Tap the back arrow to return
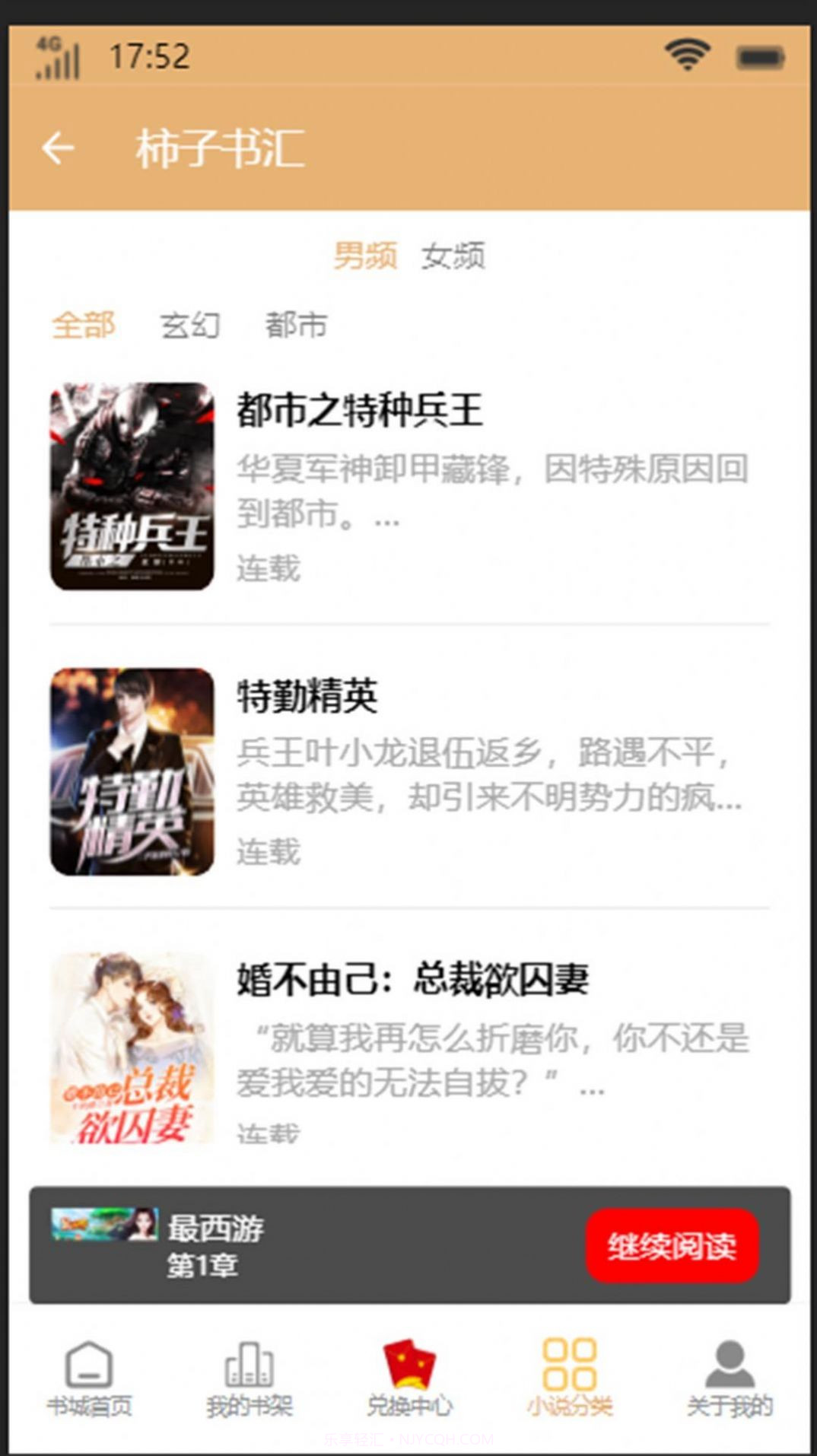Viewport: 817px width, 1456px height. pos(59,148)
